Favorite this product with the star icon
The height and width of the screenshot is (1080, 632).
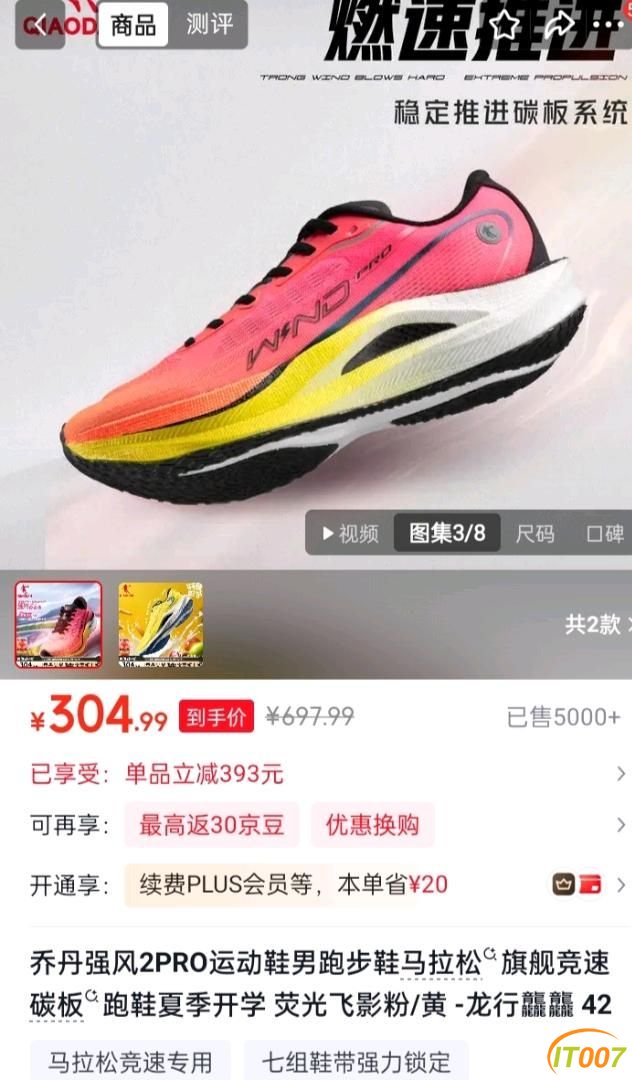[x=504, y=25]
